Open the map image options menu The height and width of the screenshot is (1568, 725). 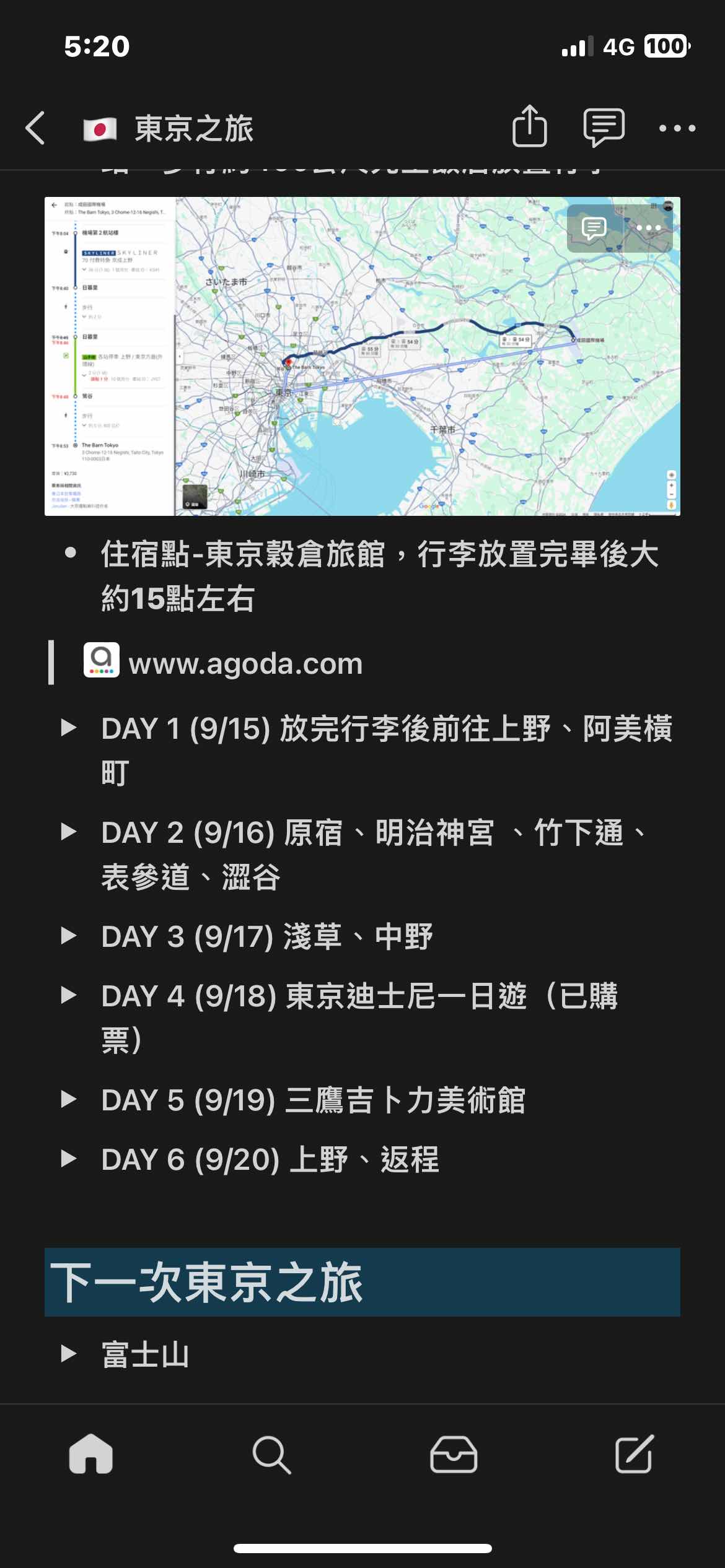click(648, 229)
